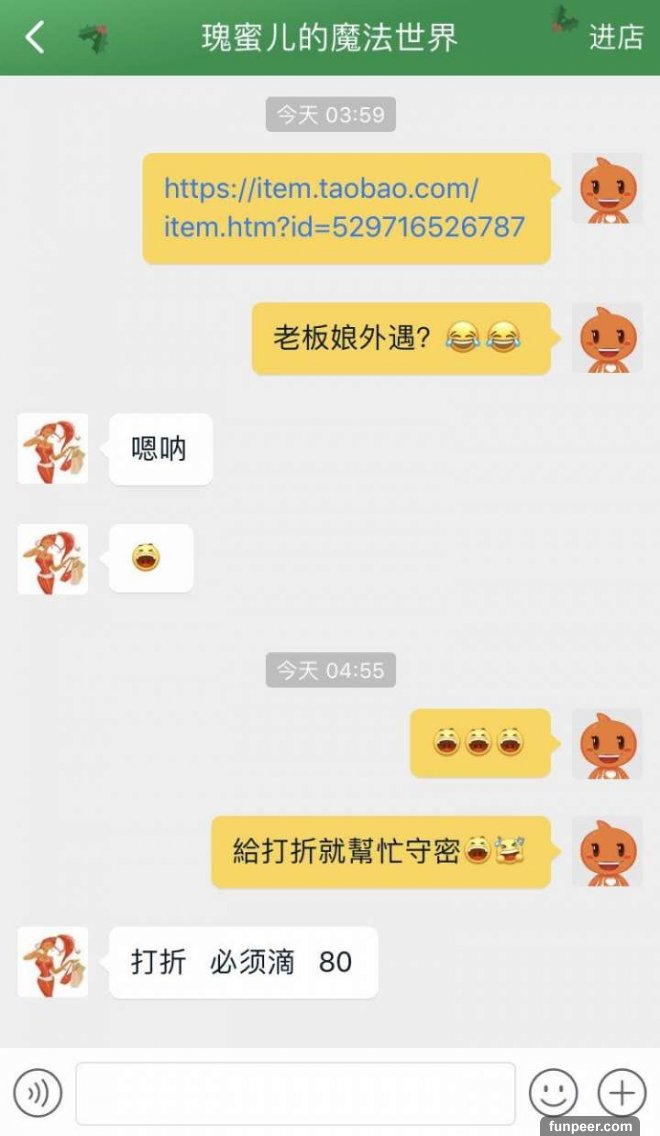The image size is (660, 1136).
Task: View my avatar beside 老板娘外遇
Action: 606,338
